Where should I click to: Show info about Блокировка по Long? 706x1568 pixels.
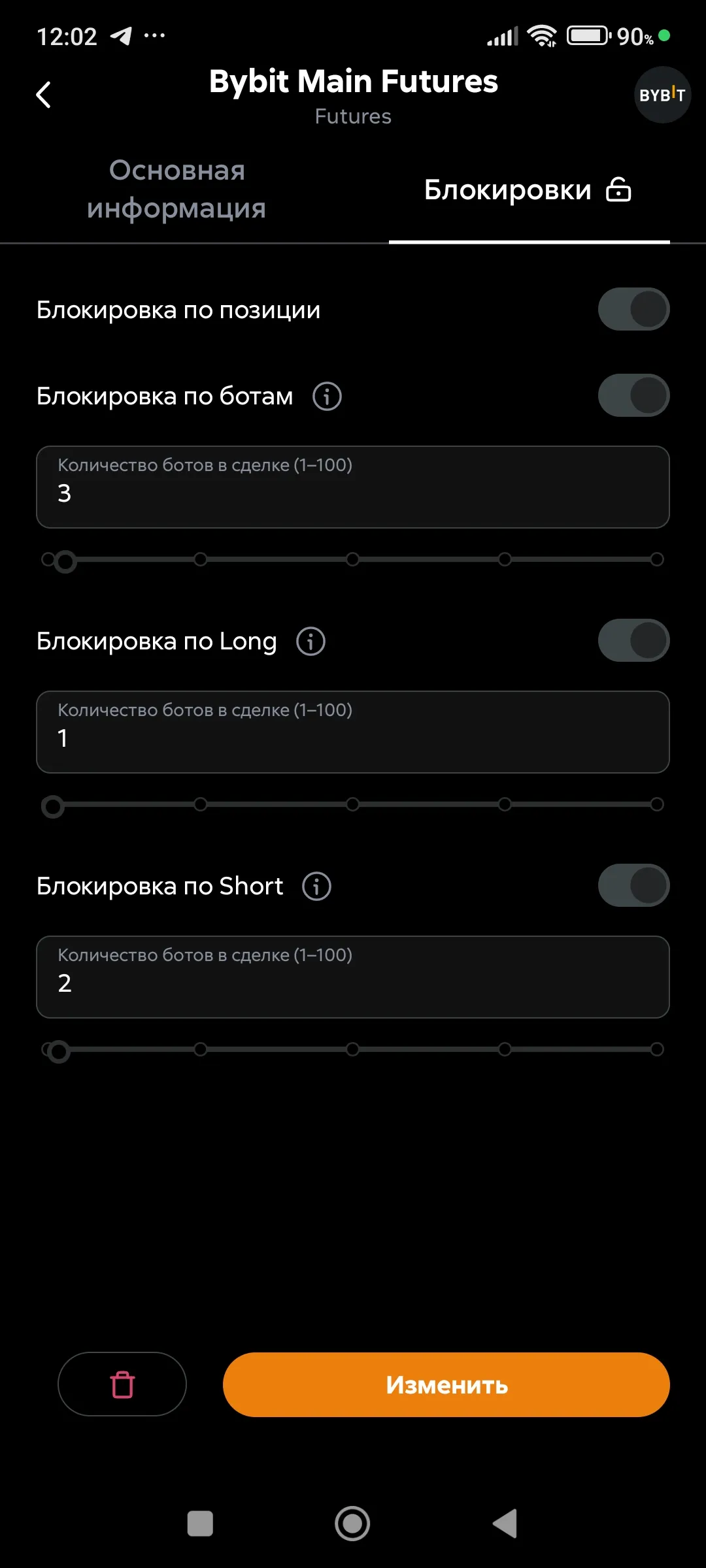pyautogui.click(x=311, y=642)
